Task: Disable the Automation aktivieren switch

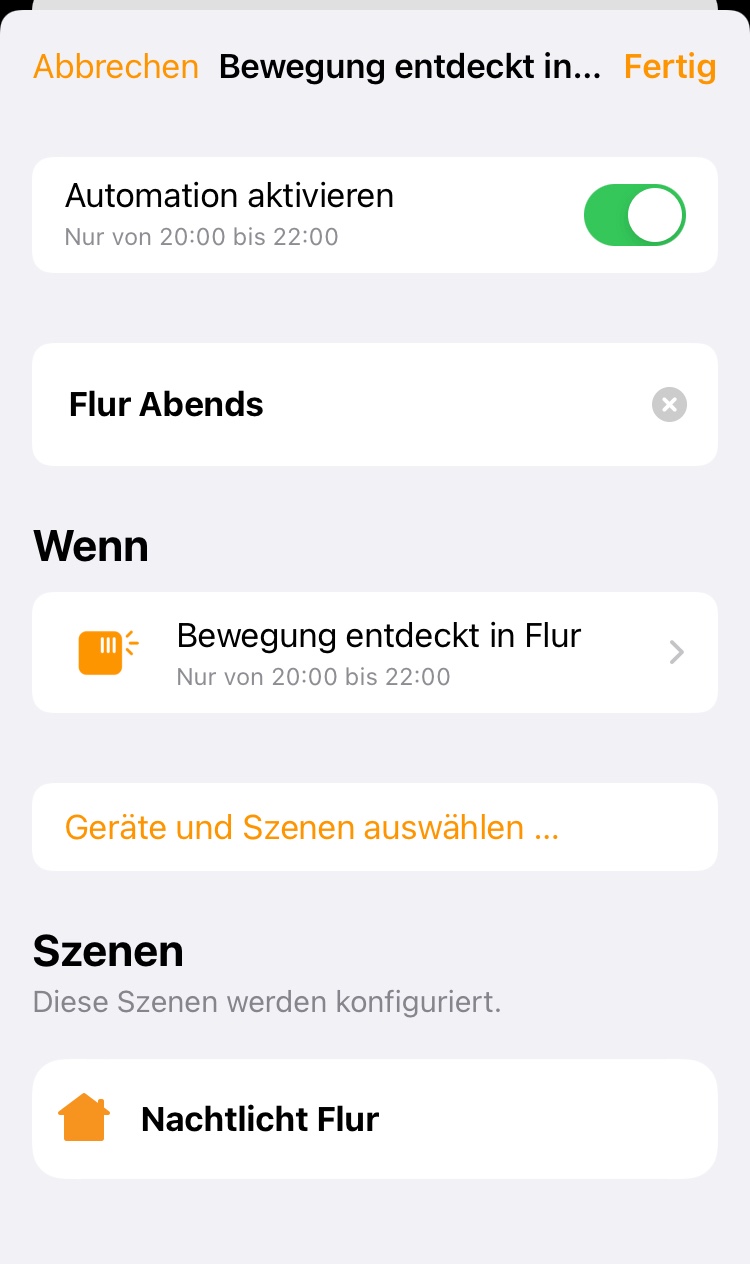Action: coord(634,215)
